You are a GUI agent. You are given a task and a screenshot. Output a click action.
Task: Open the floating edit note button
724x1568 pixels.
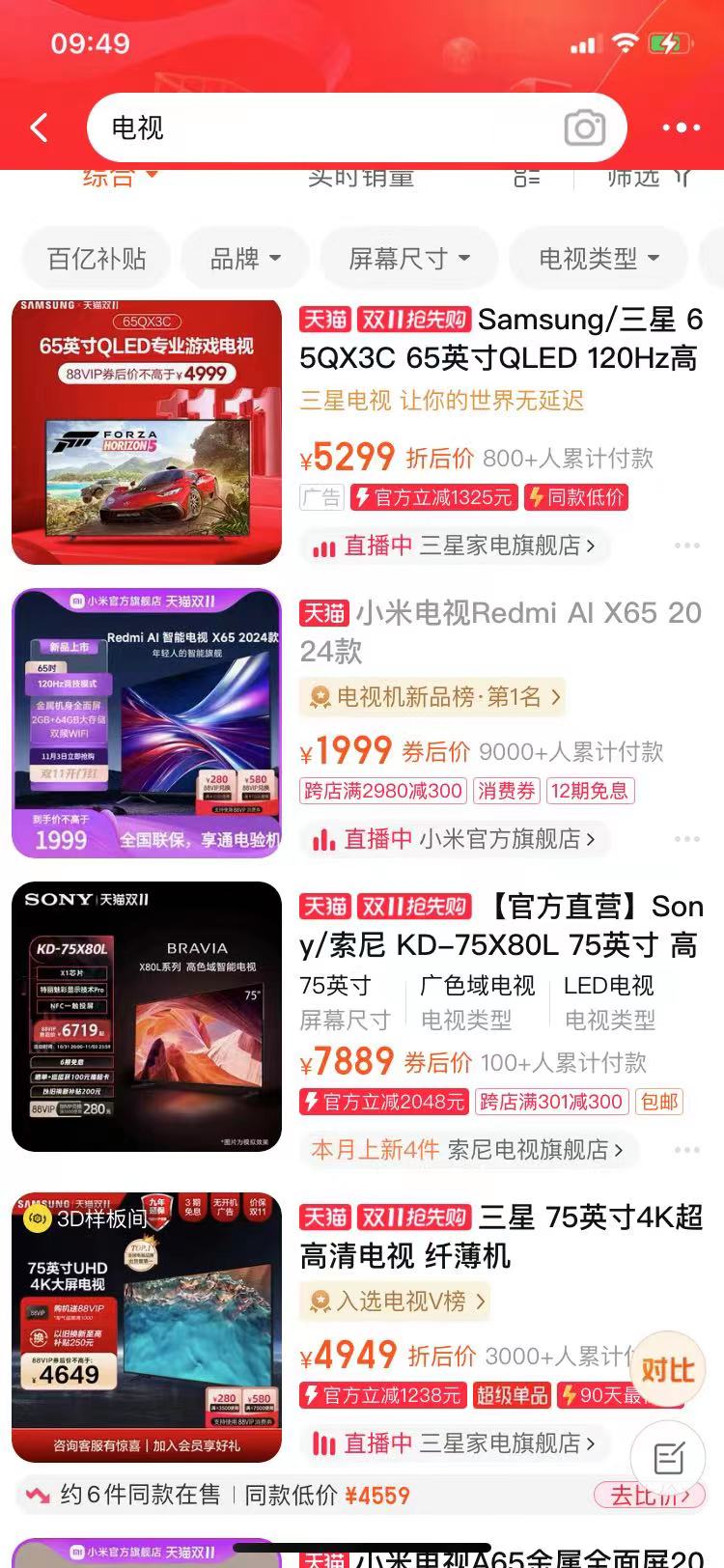pyautogui.click(x=668, y=1459)
